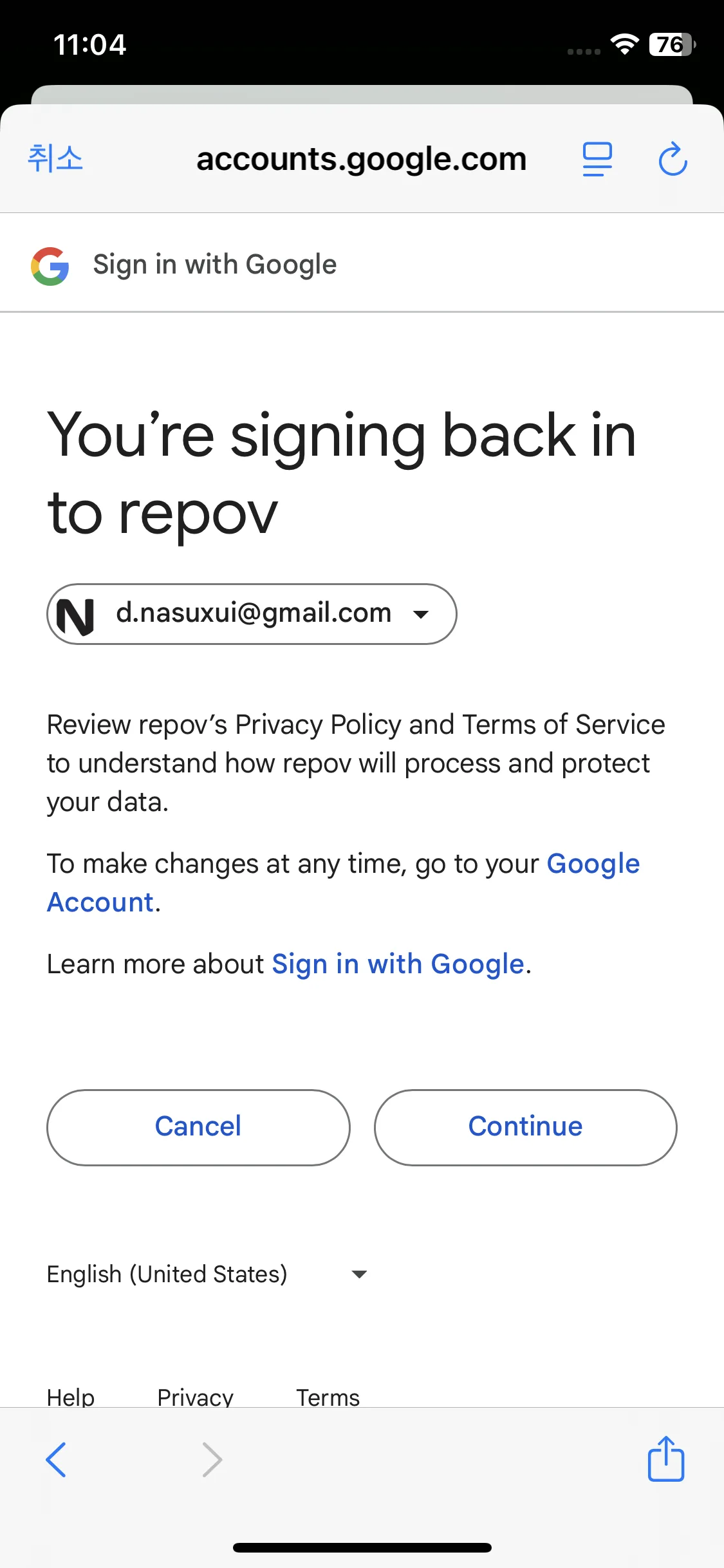Cancel signing back in to repov

(x=198, y=1127)
